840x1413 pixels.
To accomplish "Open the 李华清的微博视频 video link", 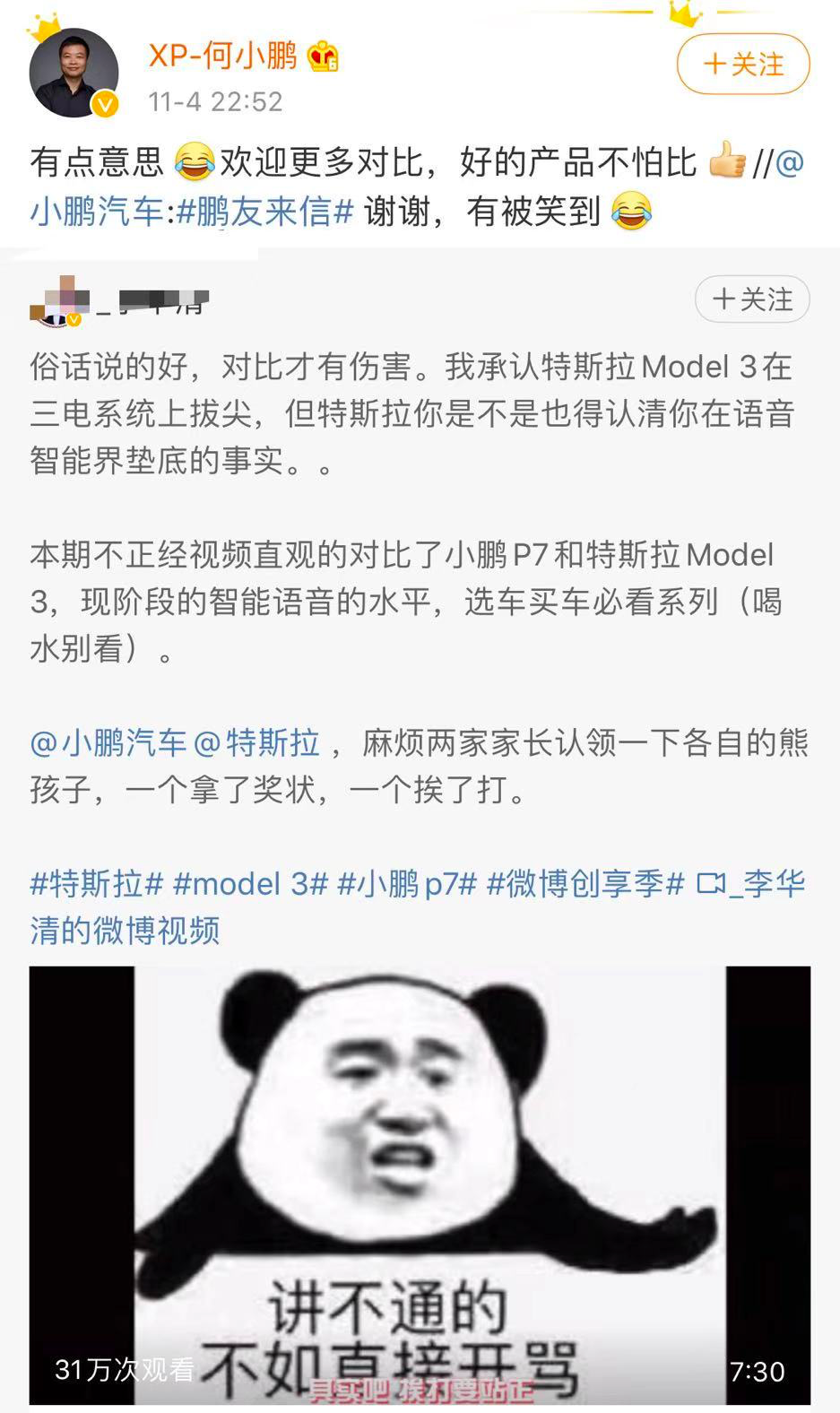I will pyautogui.click(x=419, y=907).
